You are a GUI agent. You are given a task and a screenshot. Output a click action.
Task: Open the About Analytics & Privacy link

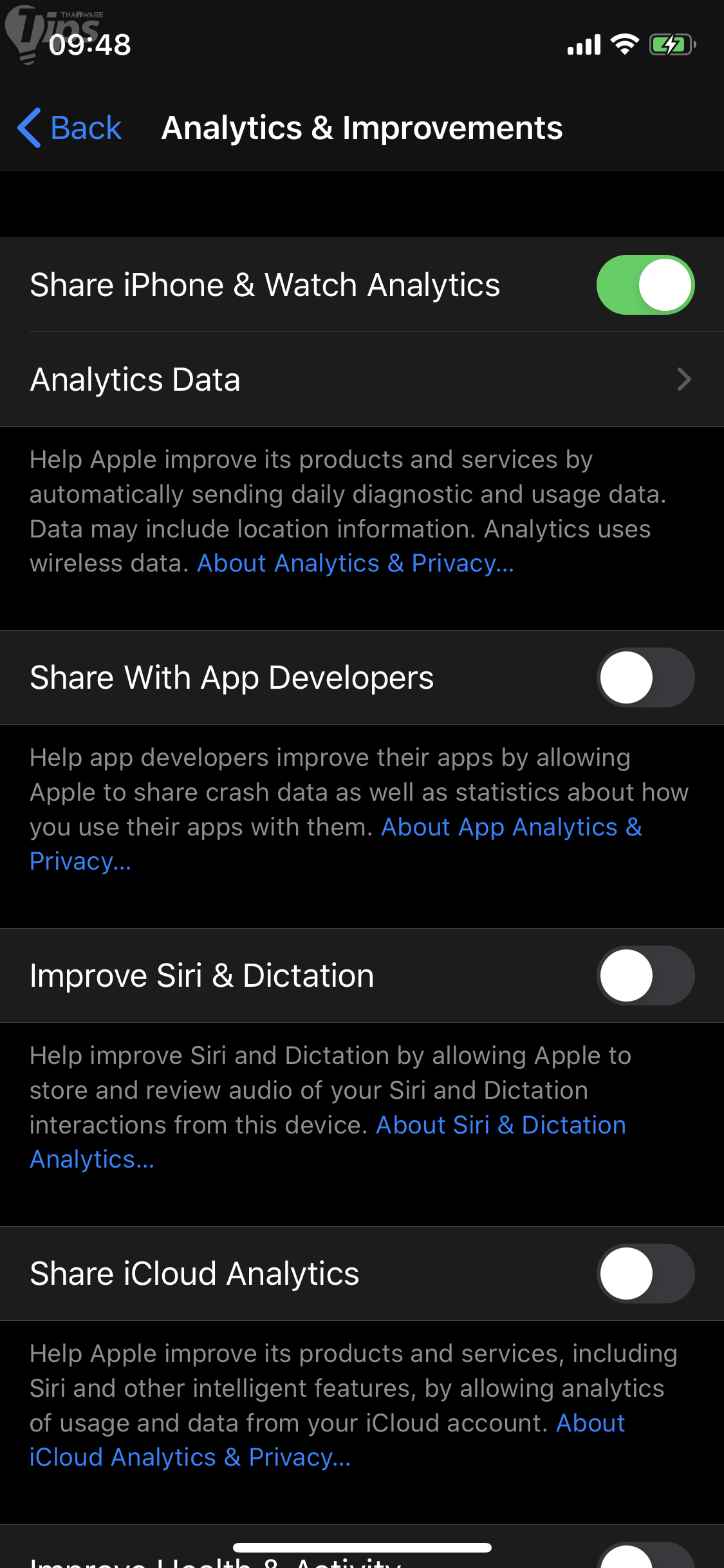(x=355, y=564)
